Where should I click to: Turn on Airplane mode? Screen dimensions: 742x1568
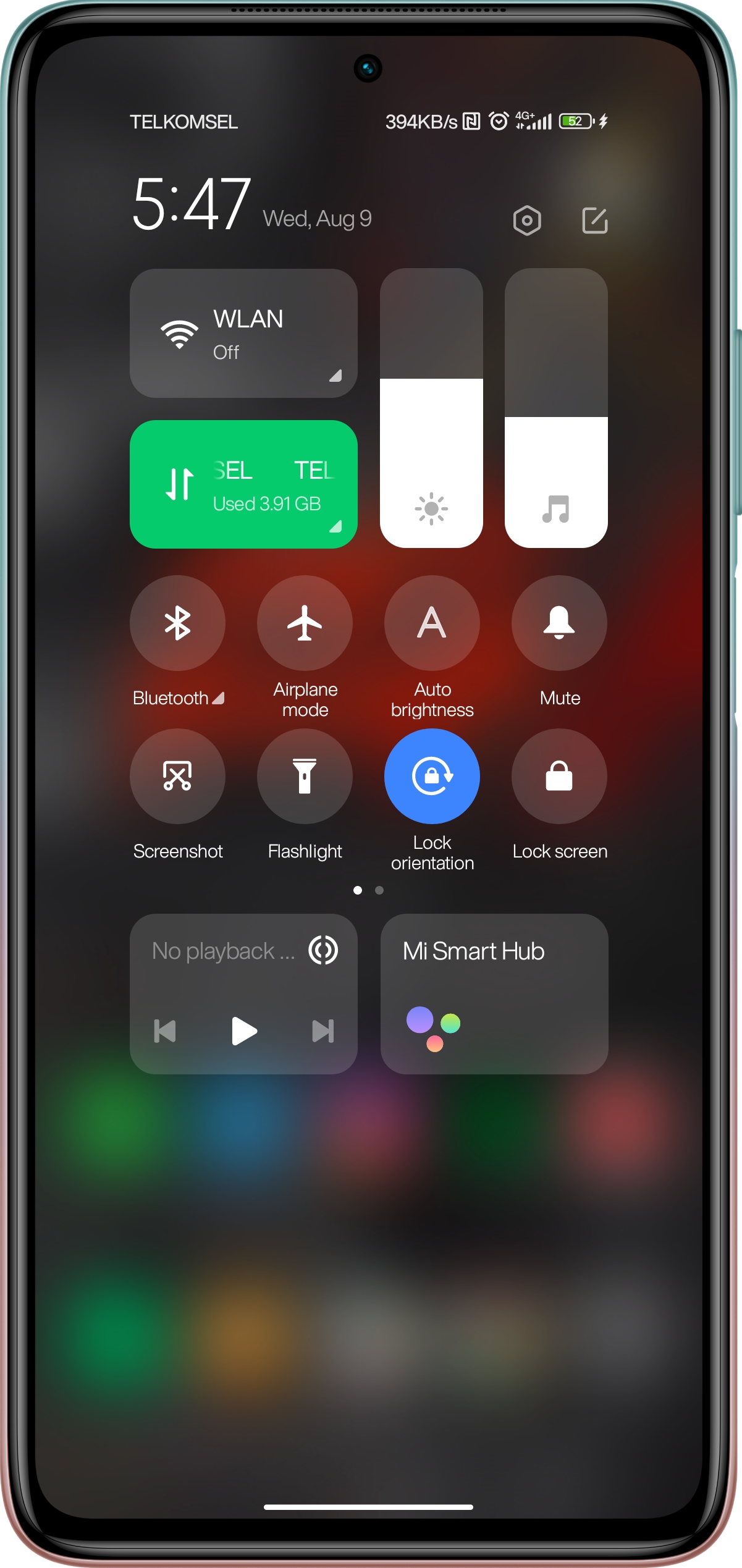[x=305, y=623]
